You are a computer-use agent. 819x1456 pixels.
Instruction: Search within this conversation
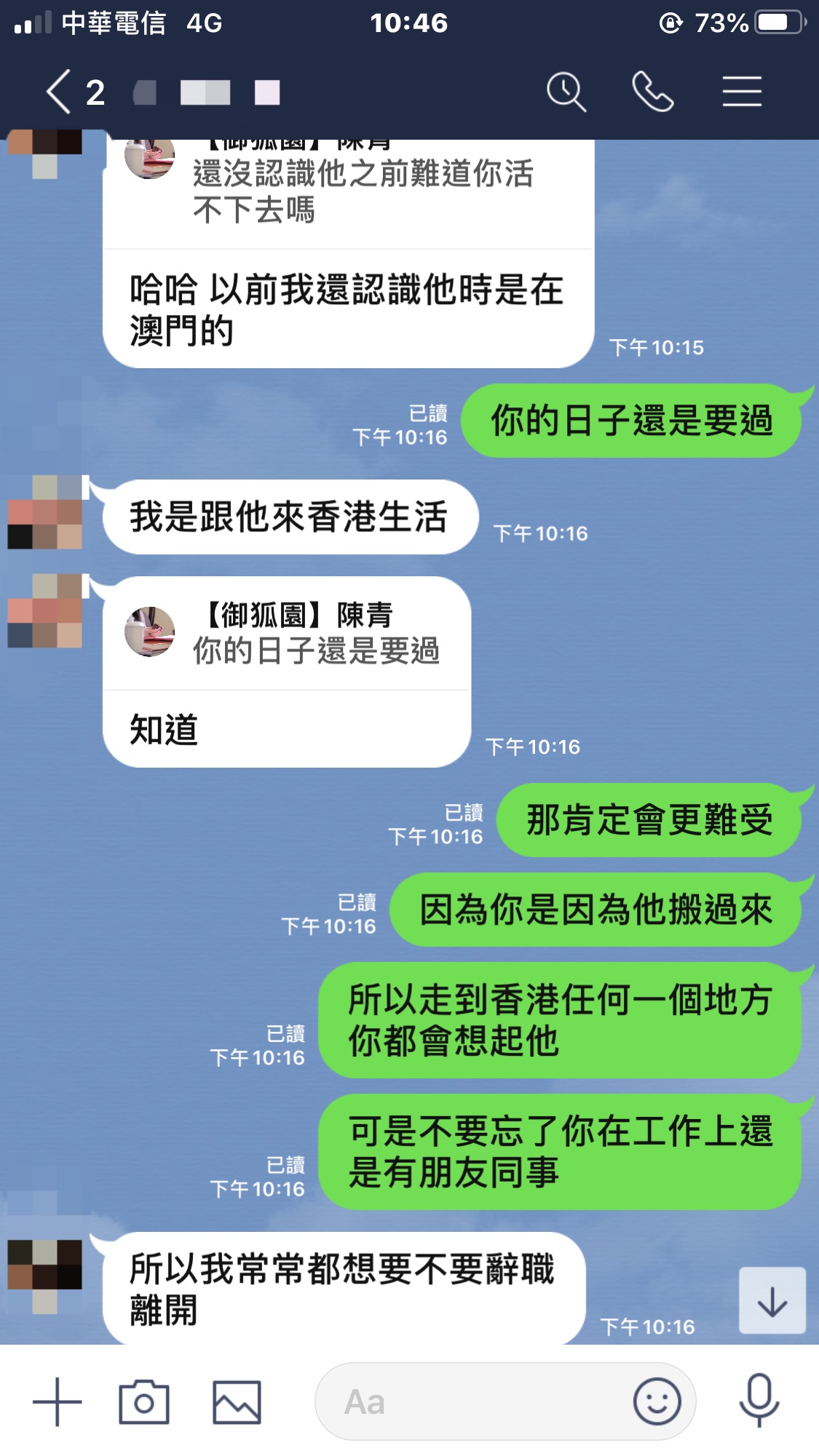point(566,92)
